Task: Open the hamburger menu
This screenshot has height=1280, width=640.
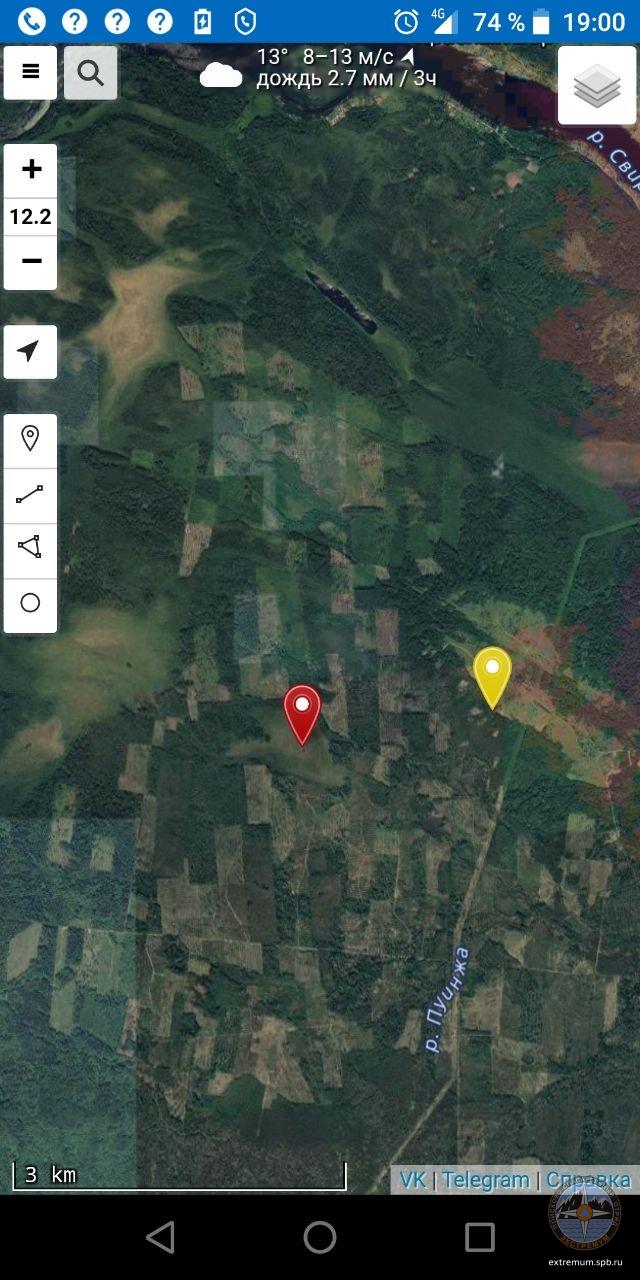Action: pos(30,72)
